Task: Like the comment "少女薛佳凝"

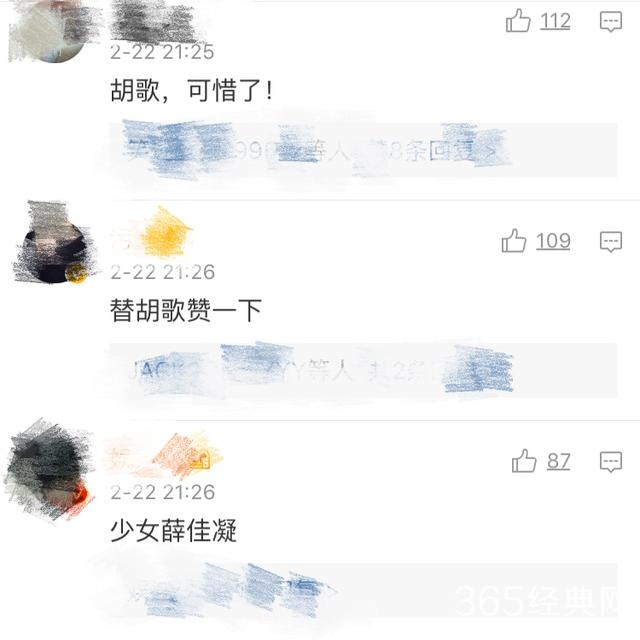Action: (524, 461)
